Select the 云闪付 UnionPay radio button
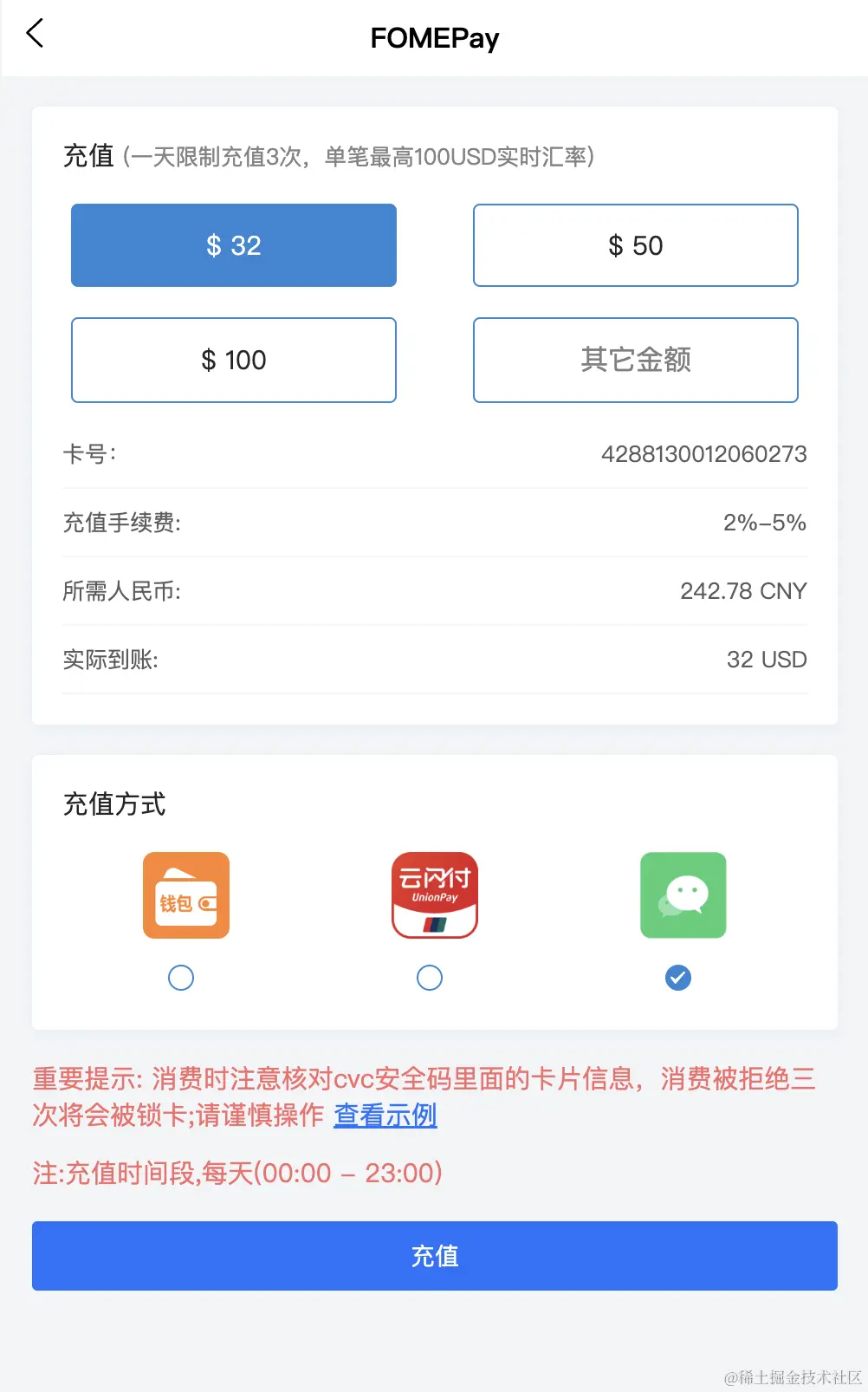The image size is (868, 1392). click(x=430, y=978)
